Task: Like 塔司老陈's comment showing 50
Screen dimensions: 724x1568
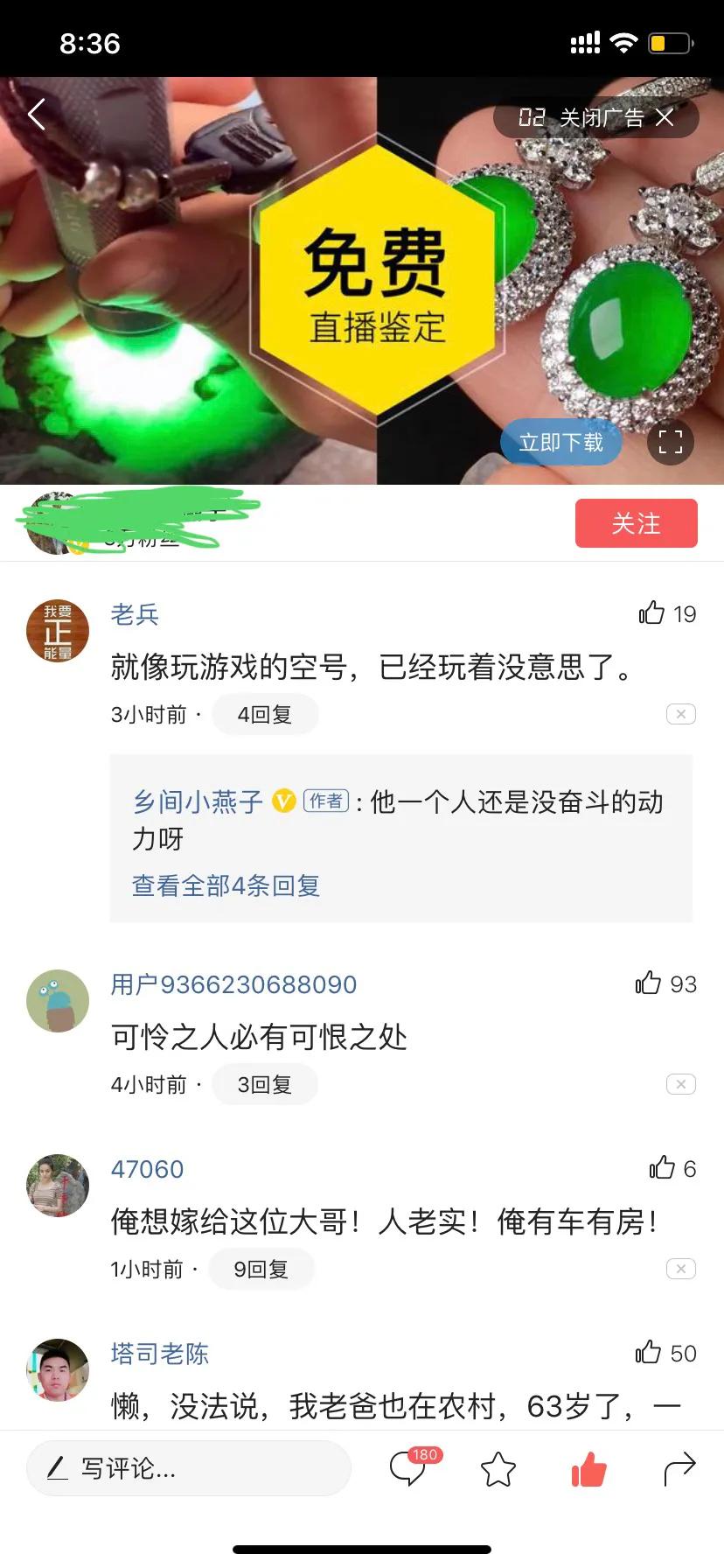Action: (x=649, y=1354)
